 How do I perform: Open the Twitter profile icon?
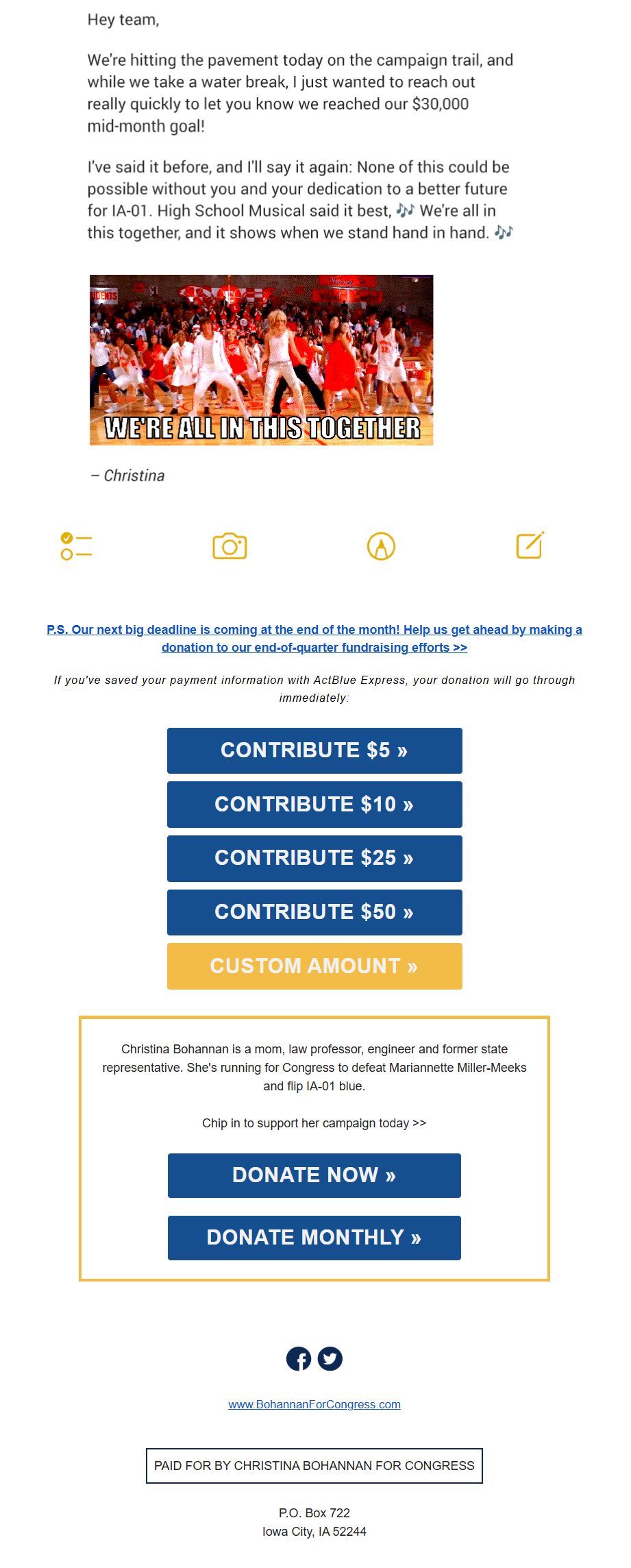tap(330, 1358)
